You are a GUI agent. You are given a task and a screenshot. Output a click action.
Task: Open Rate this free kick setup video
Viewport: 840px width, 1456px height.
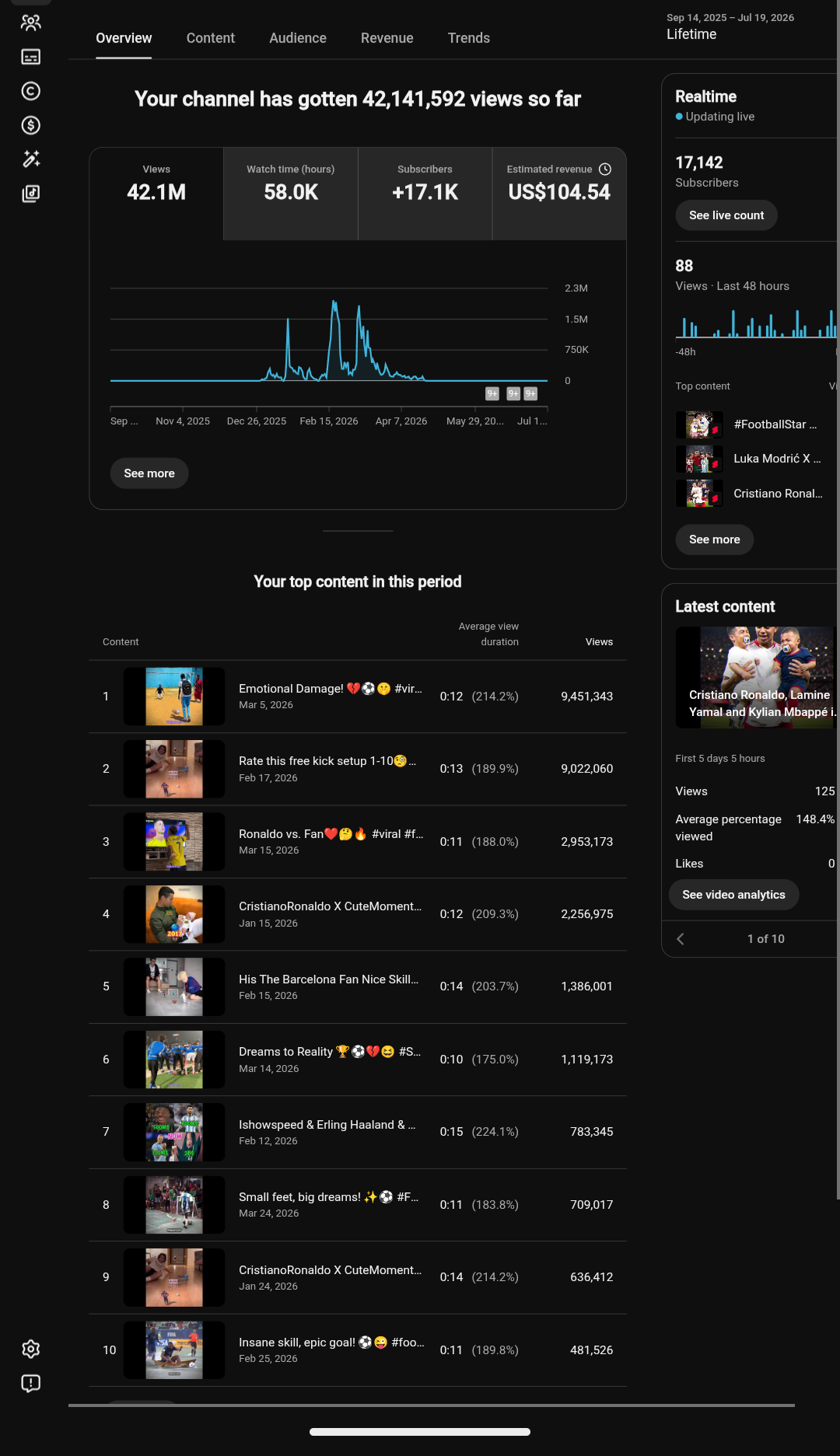[x=358, y=769]
